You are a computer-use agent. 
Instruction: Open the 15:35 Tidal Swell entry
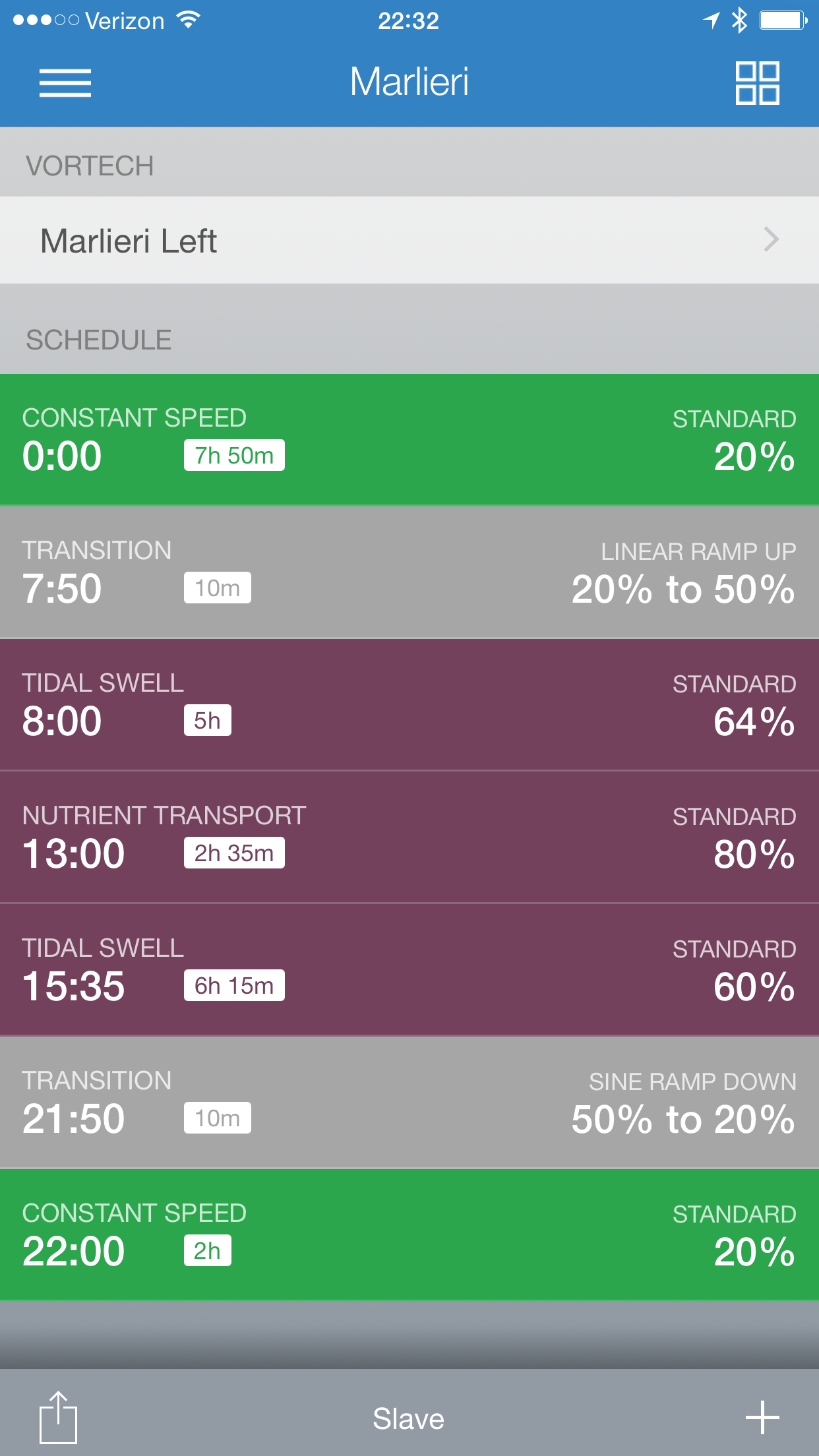click(409, 969)
